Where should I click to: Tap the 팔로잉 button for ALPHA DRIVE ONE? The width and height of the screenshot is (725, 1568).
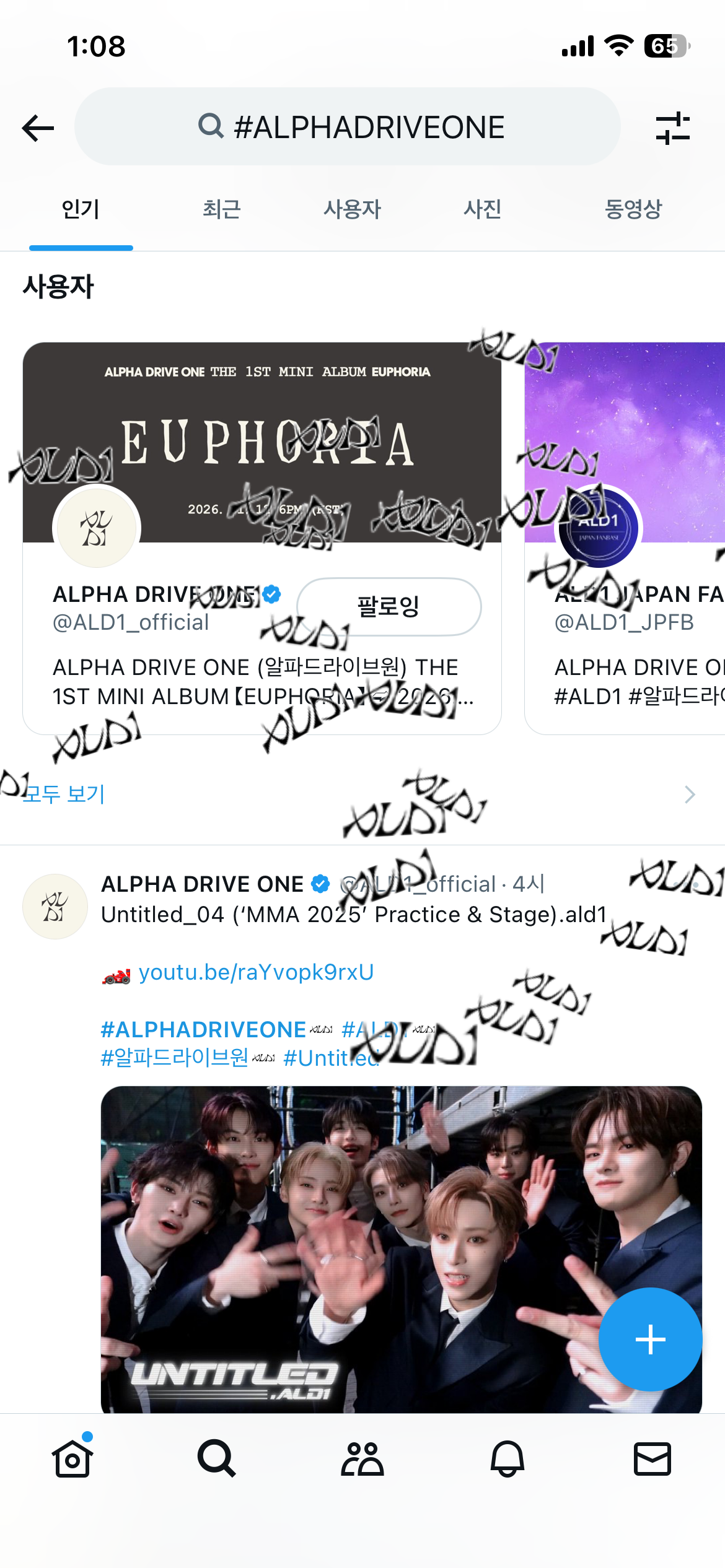389,606
